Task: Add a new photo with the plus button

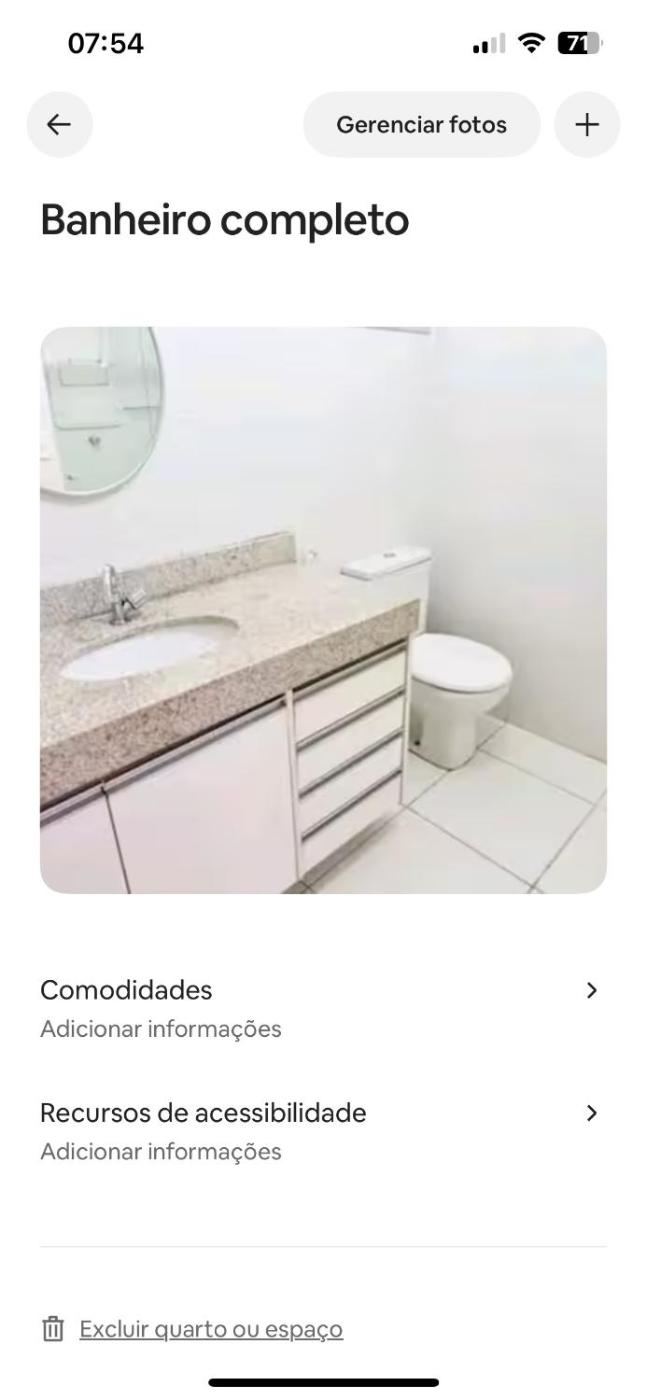Action: (587, 125)
